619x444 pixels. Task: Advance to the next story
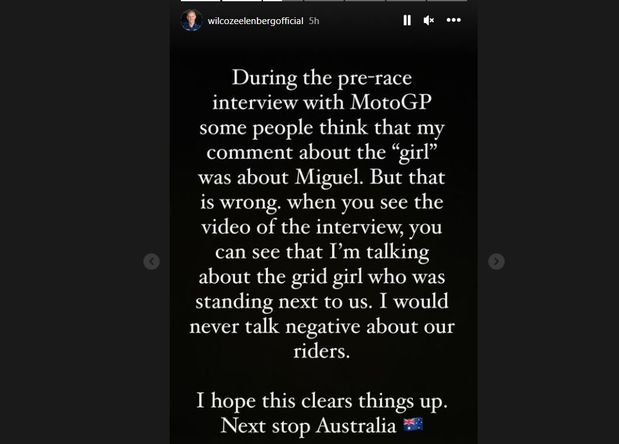pyautogui.click(x=496, y=262)
